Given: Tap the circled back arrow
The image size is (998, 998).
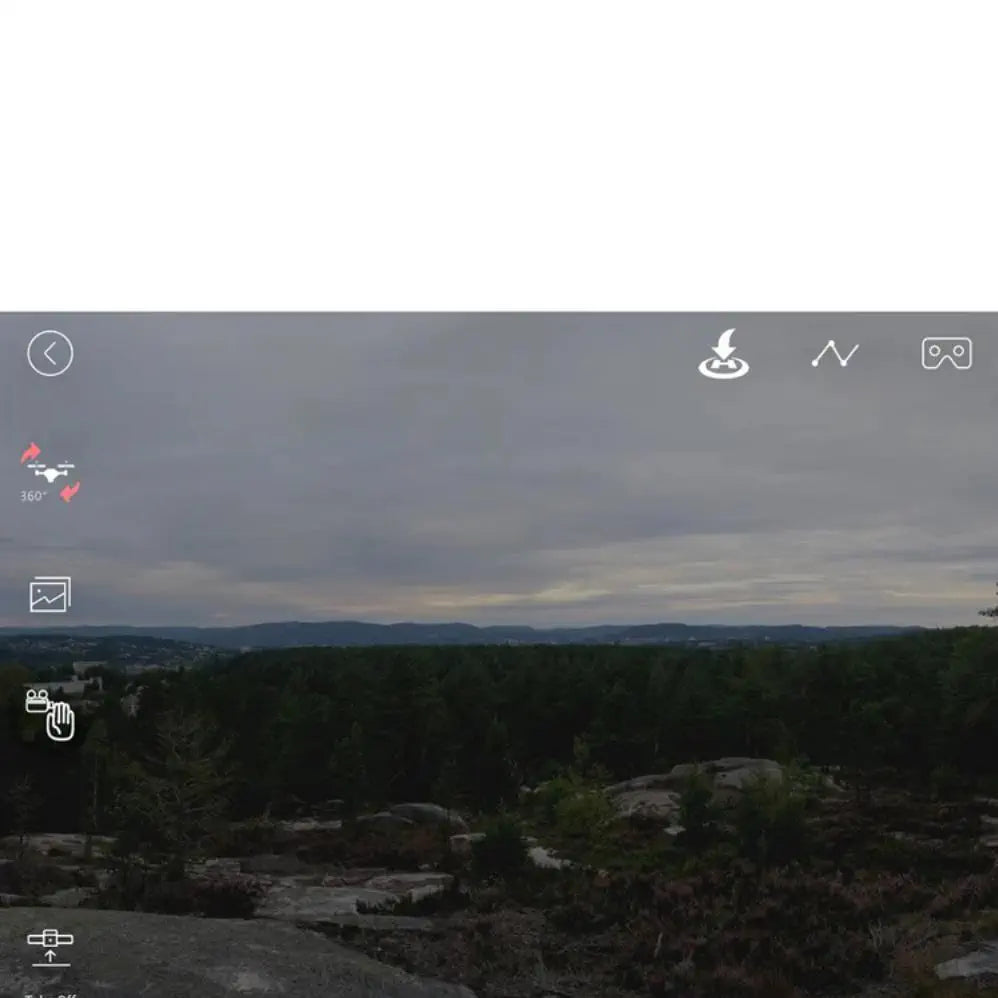Looking at the screenshot, I should coord(50,353).
